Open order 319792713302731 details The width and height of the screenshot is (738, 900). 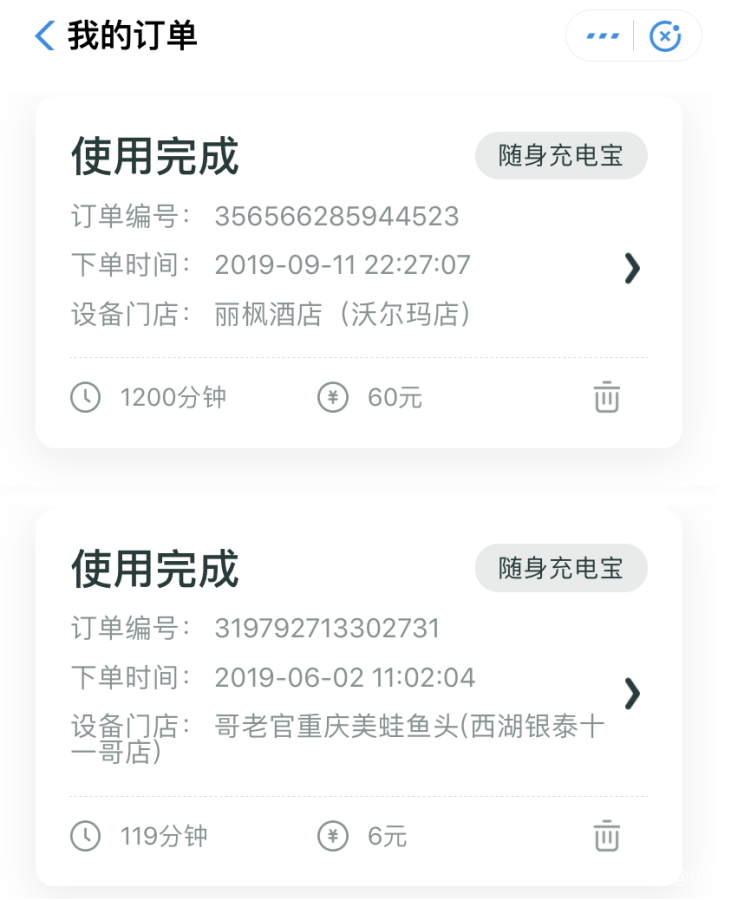(631, 693)
